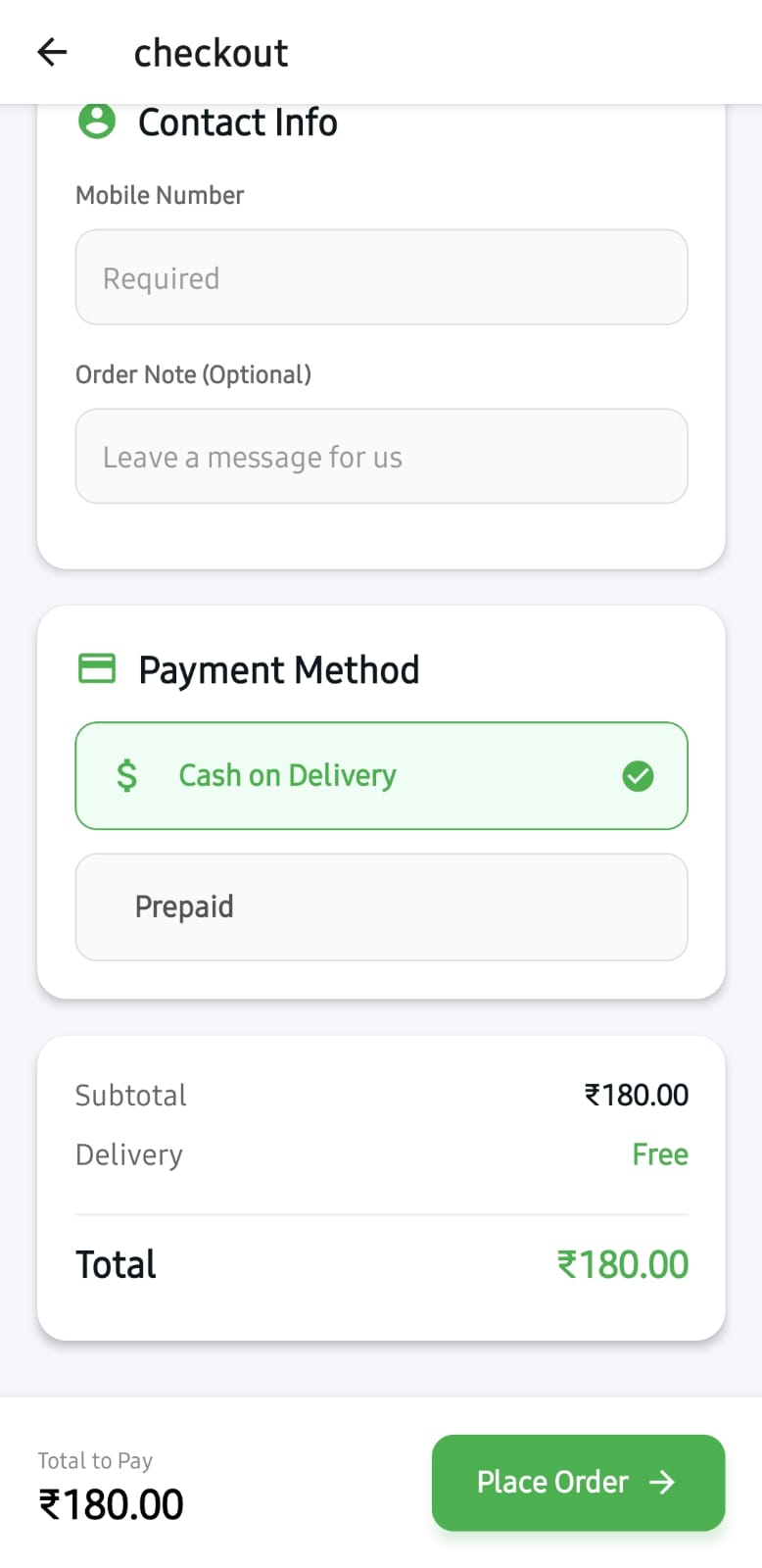Image resolution: width=762 pixels, height=1568 pixels.
Task: Click the Payment Method section heading
Action: pos(279,669)
